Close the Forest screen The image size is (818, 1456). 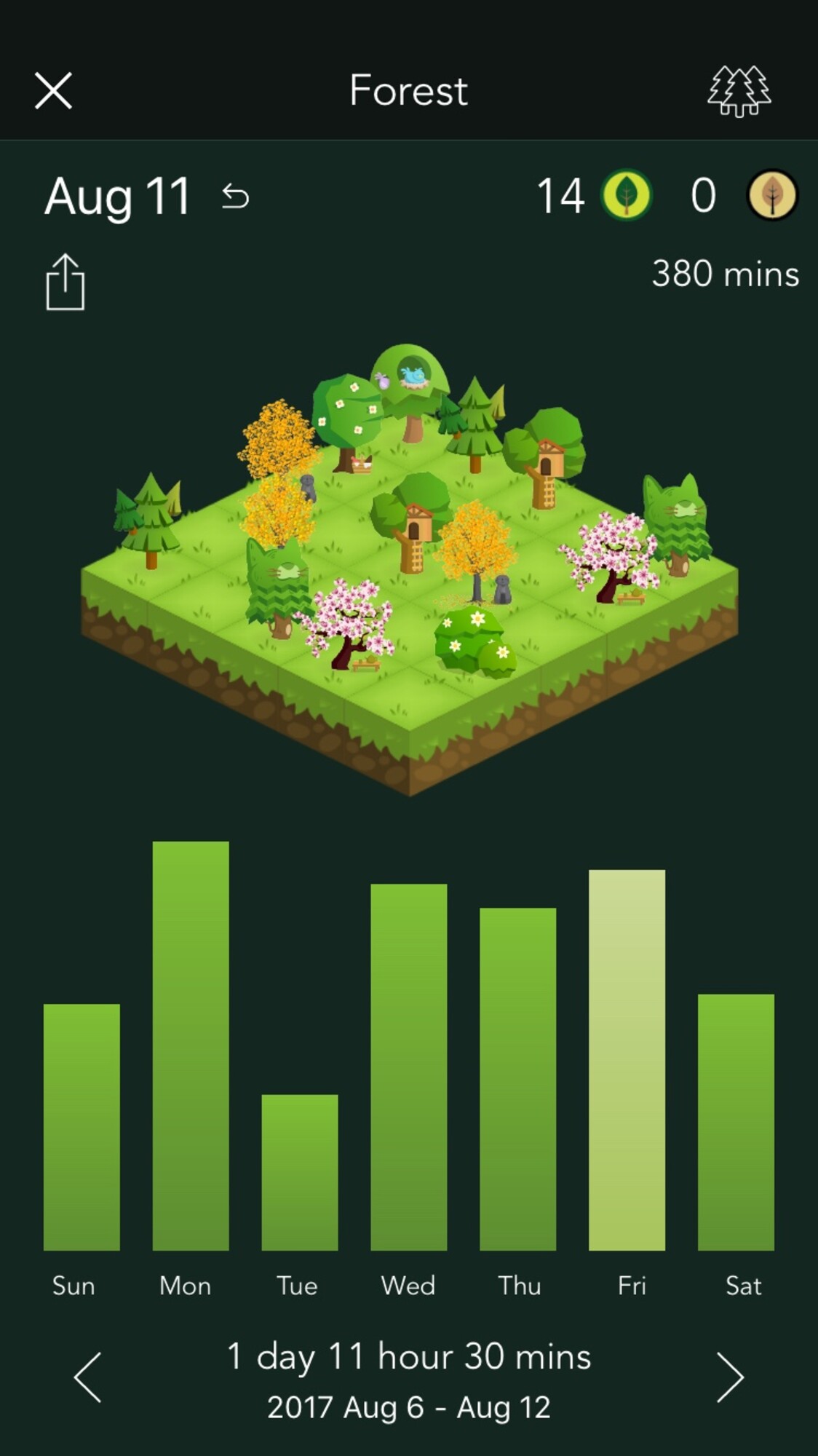53,91
